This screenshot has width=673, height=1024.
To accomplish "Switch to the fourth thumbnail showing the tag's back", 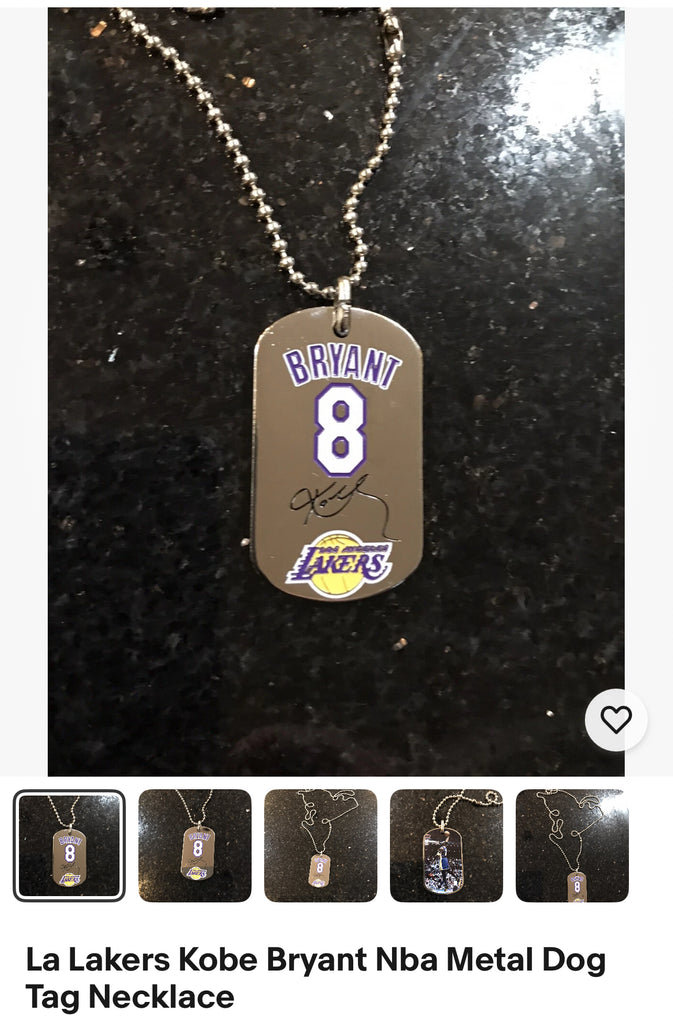I will coord(446,846).
